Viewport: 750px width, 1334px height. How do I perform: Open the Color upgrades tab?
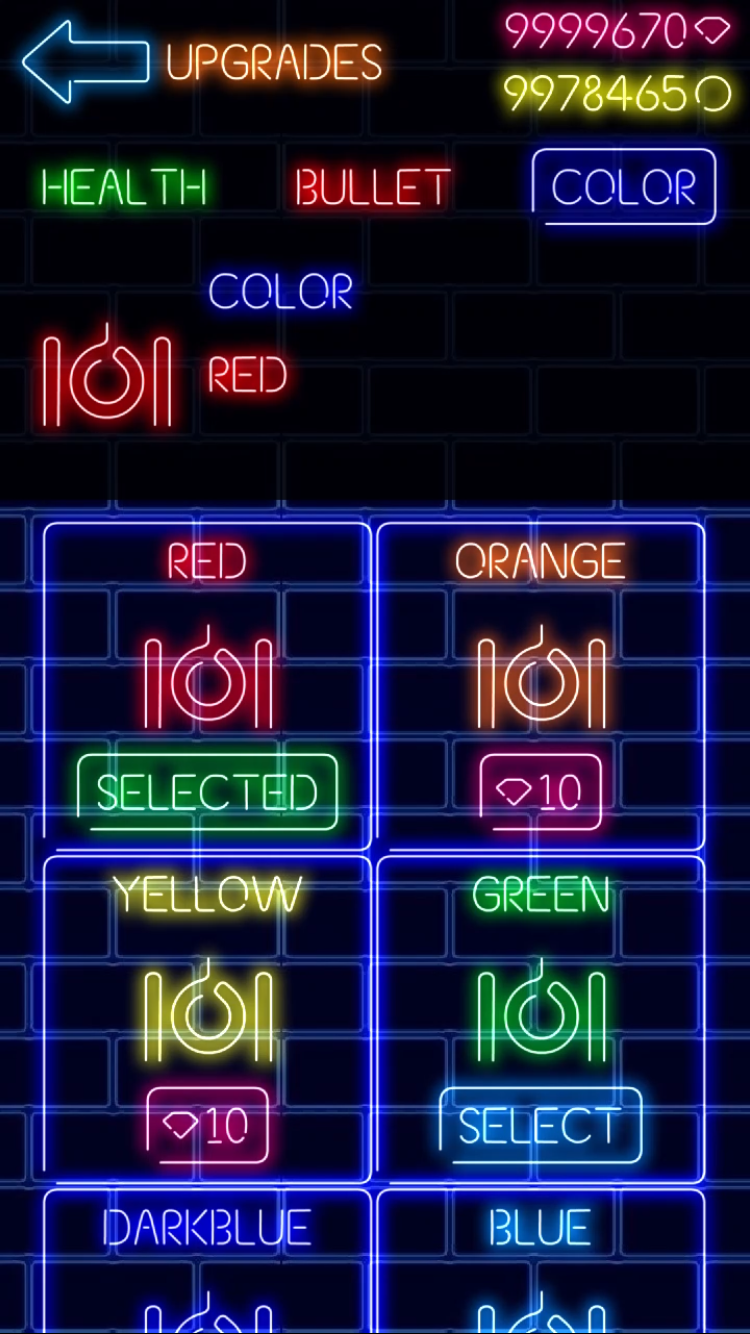click(x=624, y=187)
